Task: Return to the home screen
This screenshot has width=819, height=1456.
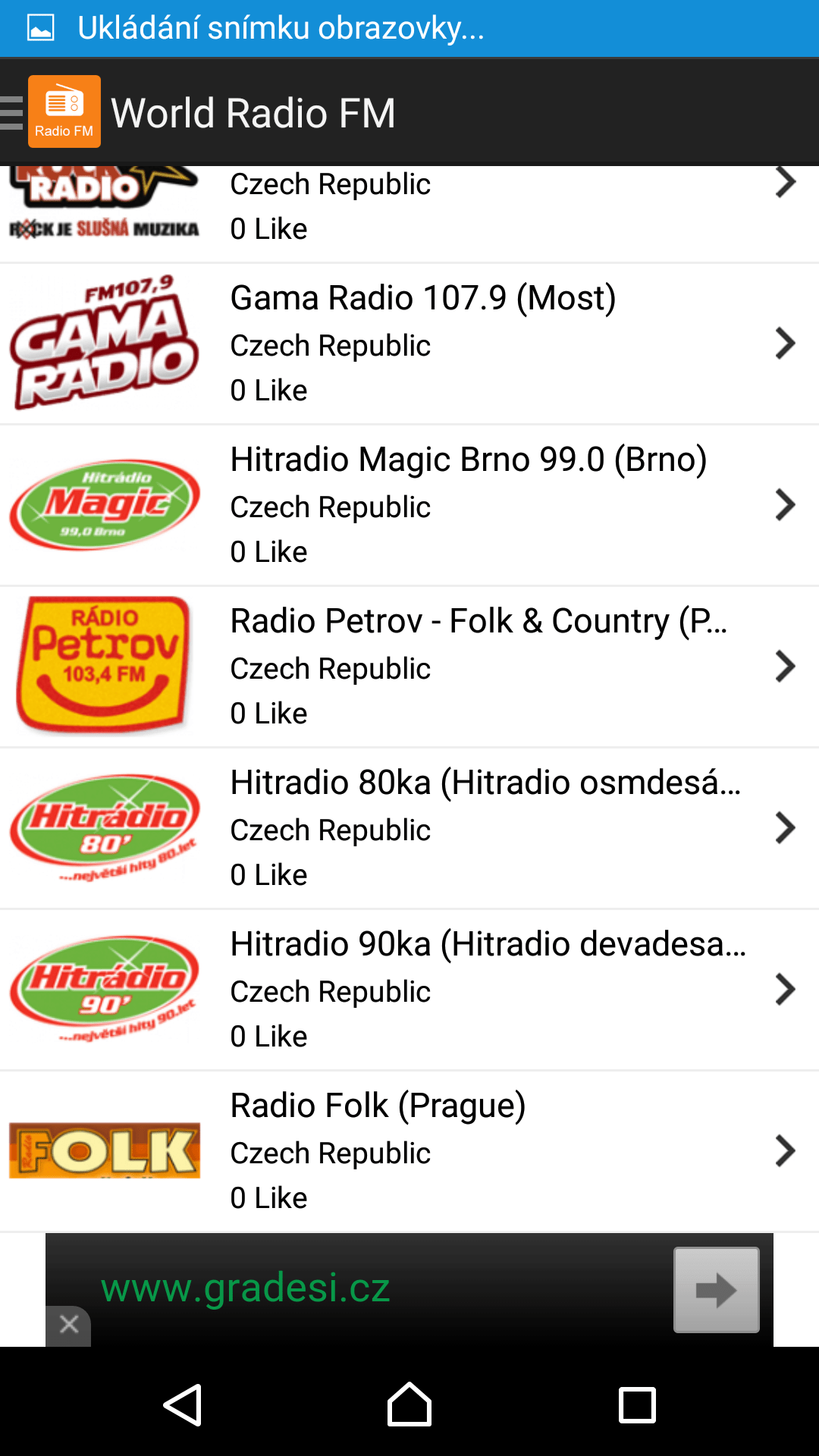Action: click(409, 1404)
